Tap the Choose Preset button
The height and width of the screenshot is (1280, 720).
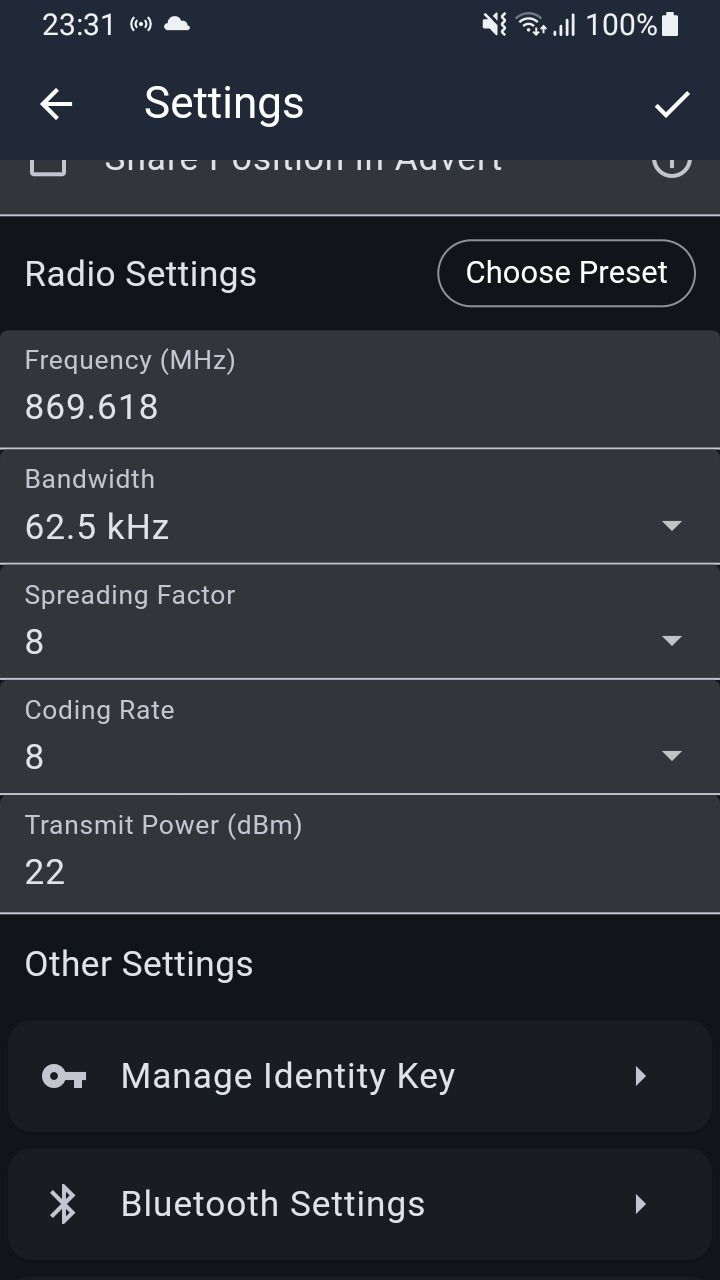[x=566, y=273]
